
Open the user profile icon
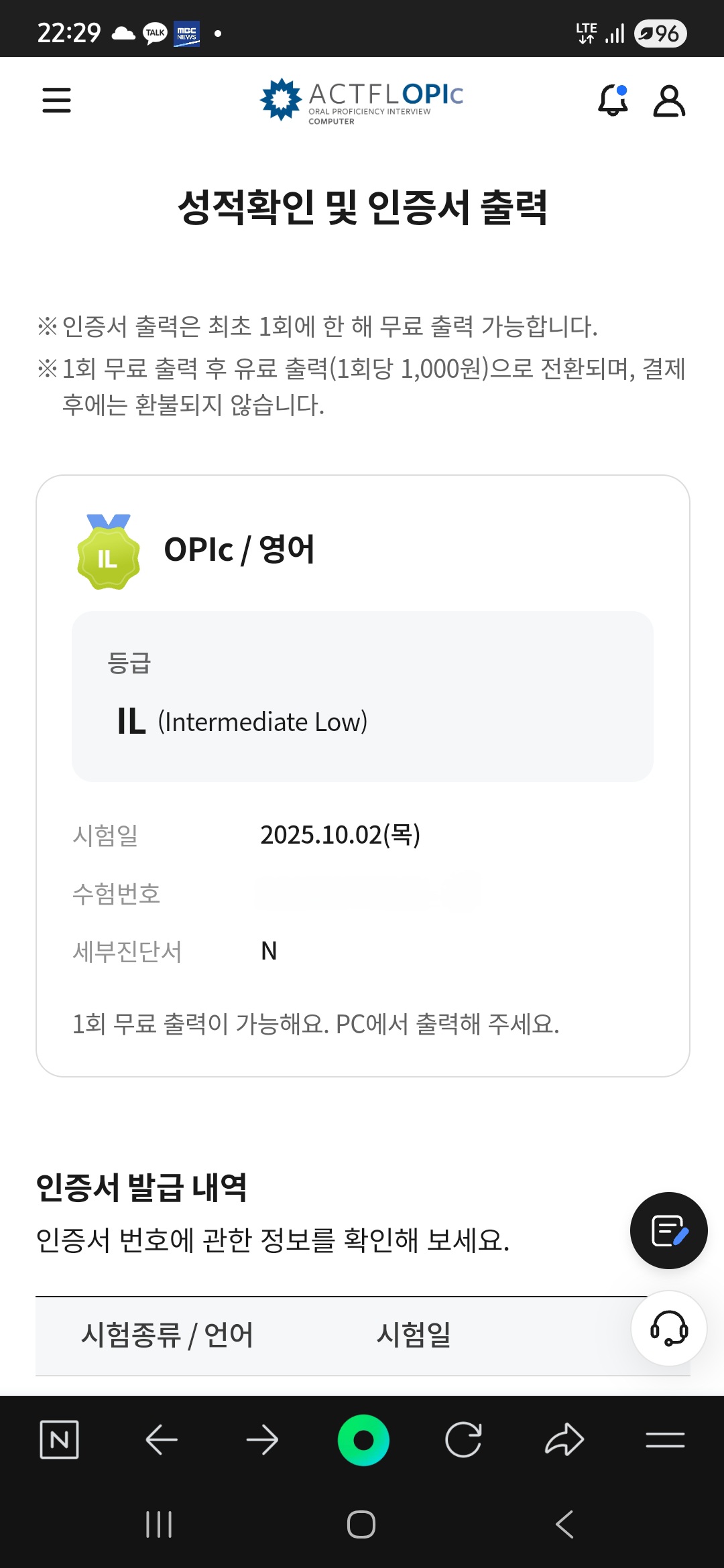pyautogui.click(x=669, y=101)
